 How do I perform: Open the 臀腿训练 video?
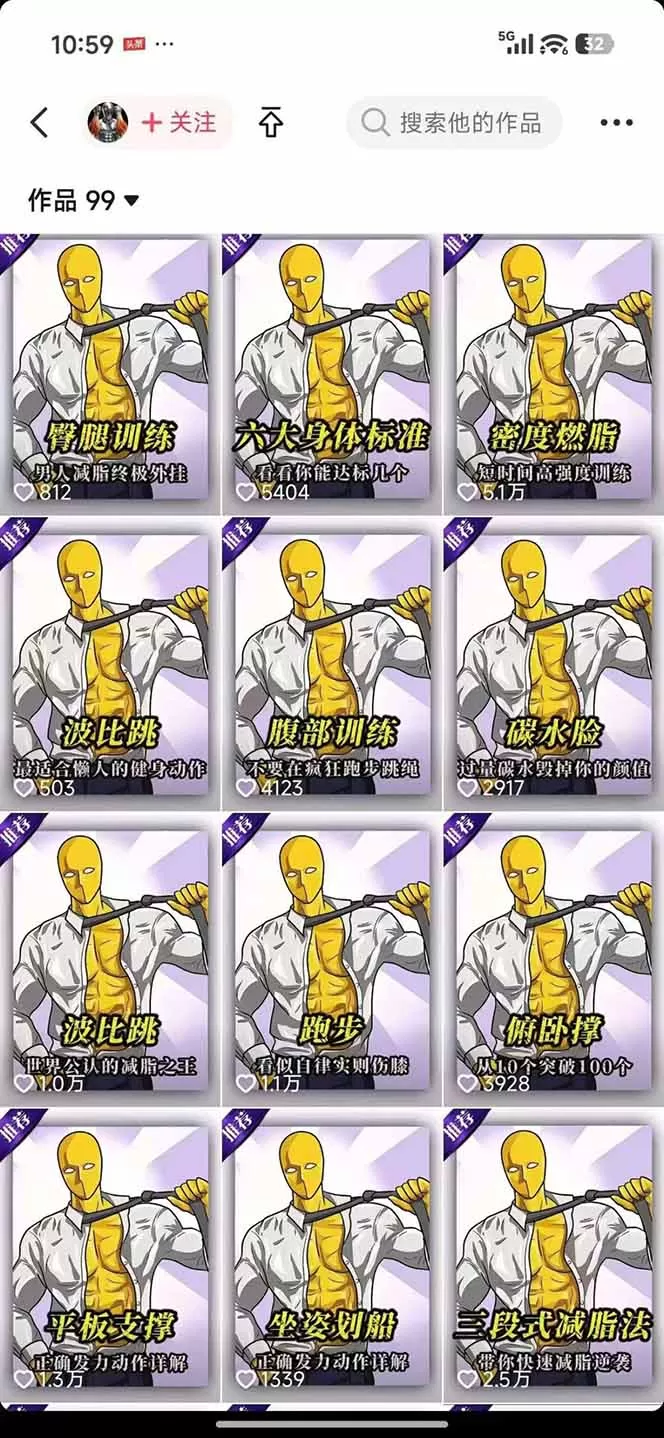click(x=110, y=374)
